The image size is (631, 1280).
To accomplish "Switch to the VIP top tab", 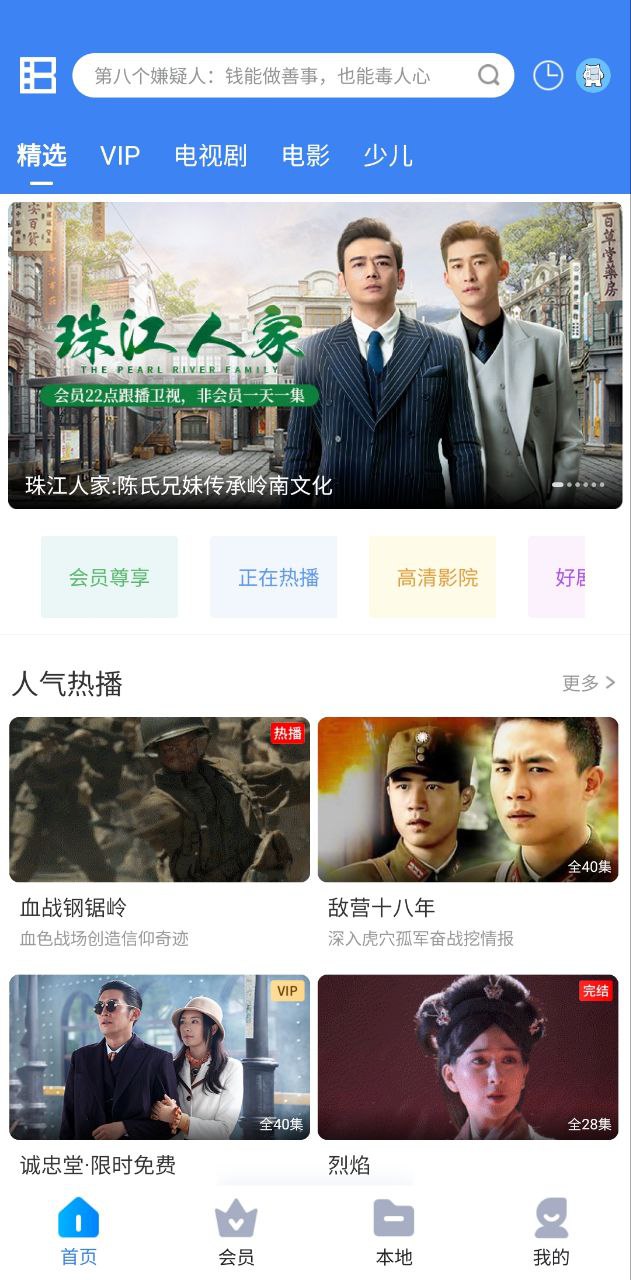I will point(120,156).
